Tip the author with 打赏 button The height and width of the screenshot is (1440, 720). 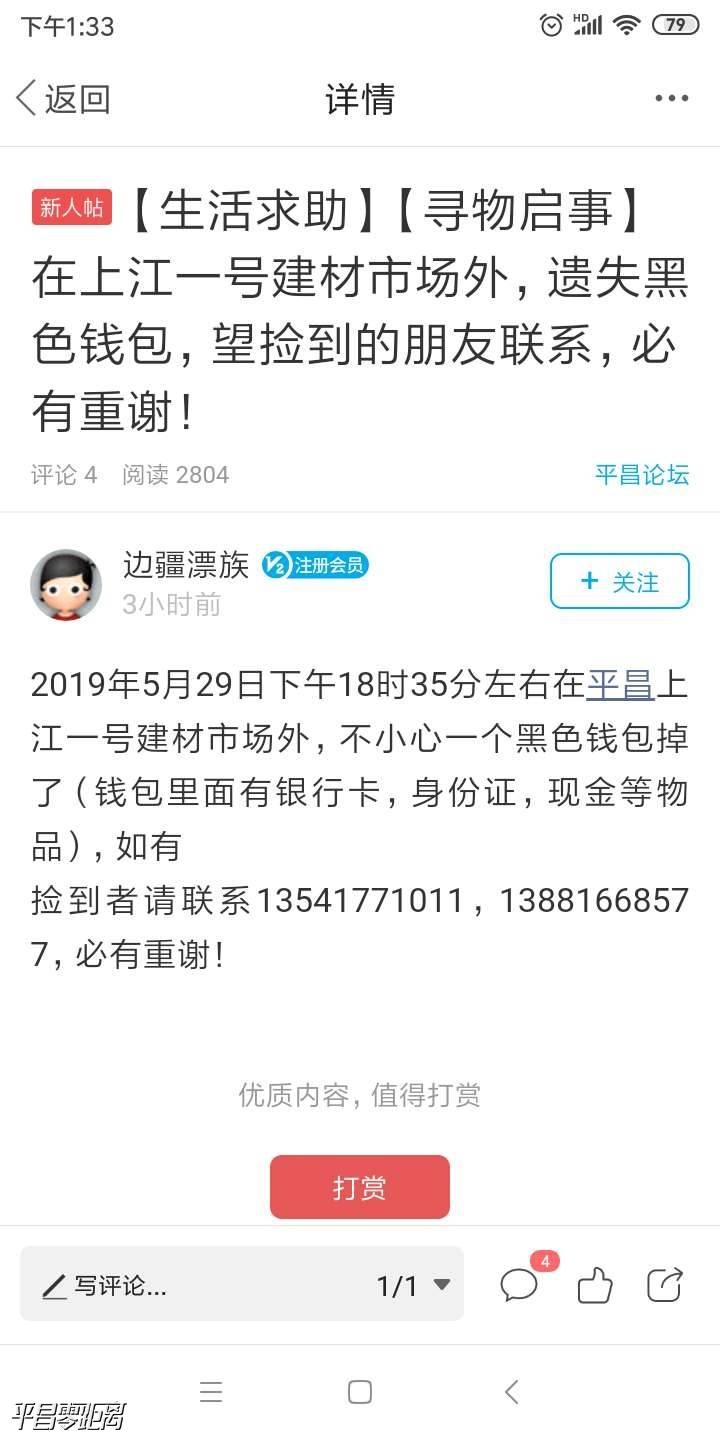coord(359,1187)
